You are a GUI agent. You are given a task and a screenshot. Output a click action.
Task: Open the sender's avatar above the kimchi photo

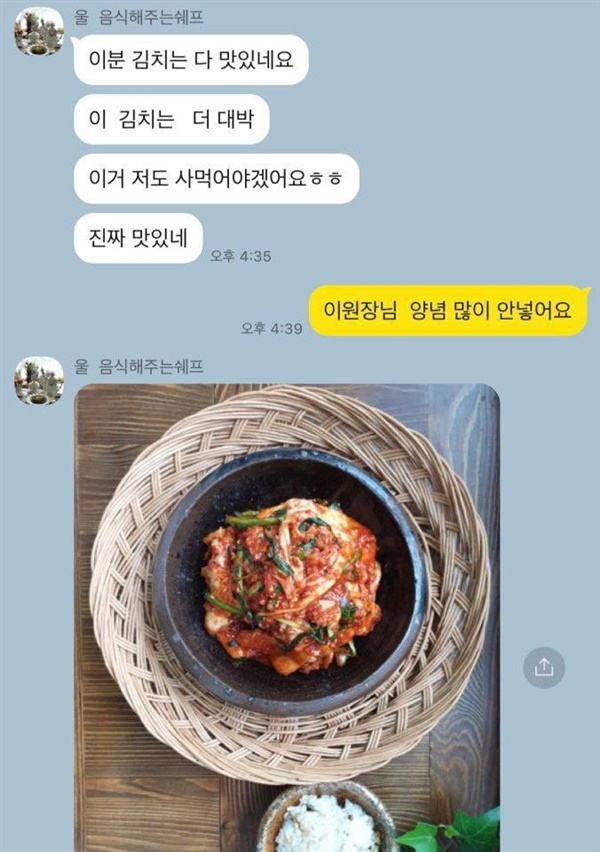click(x=39, y=380)
